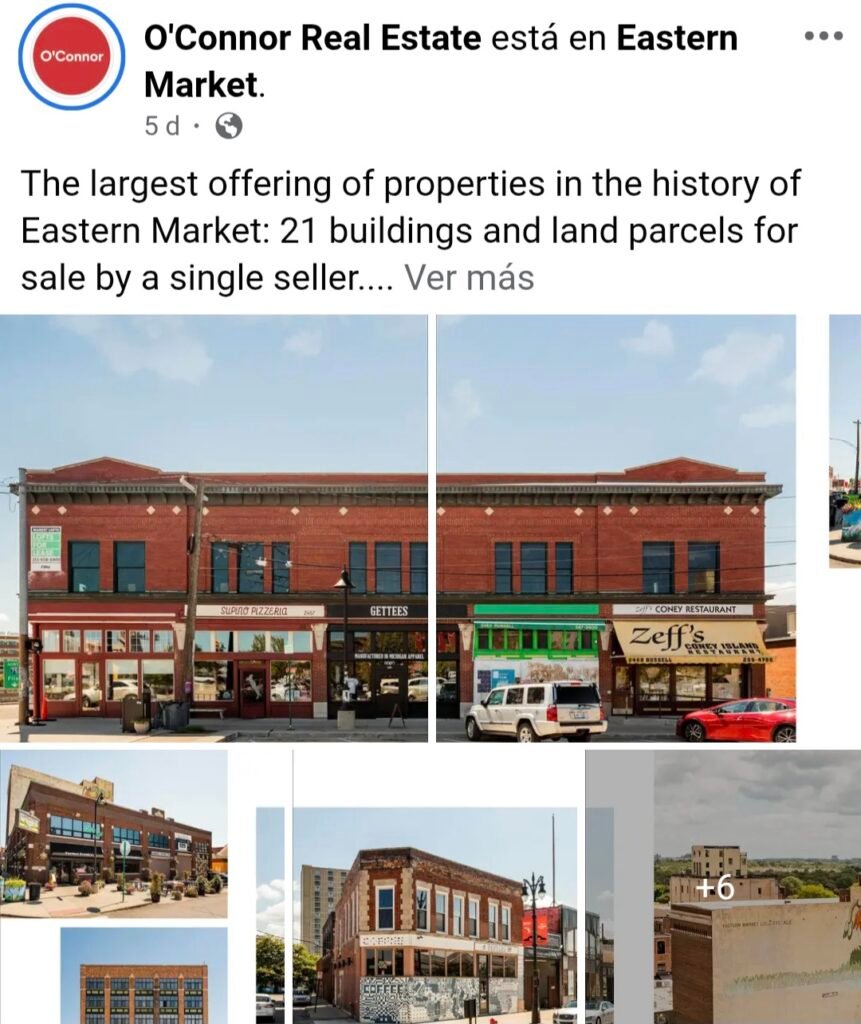Image resolution: width=861 pixels, height=1024 pixels.
Task: Expand the post with Ver más
Action: tap(469, 277)
